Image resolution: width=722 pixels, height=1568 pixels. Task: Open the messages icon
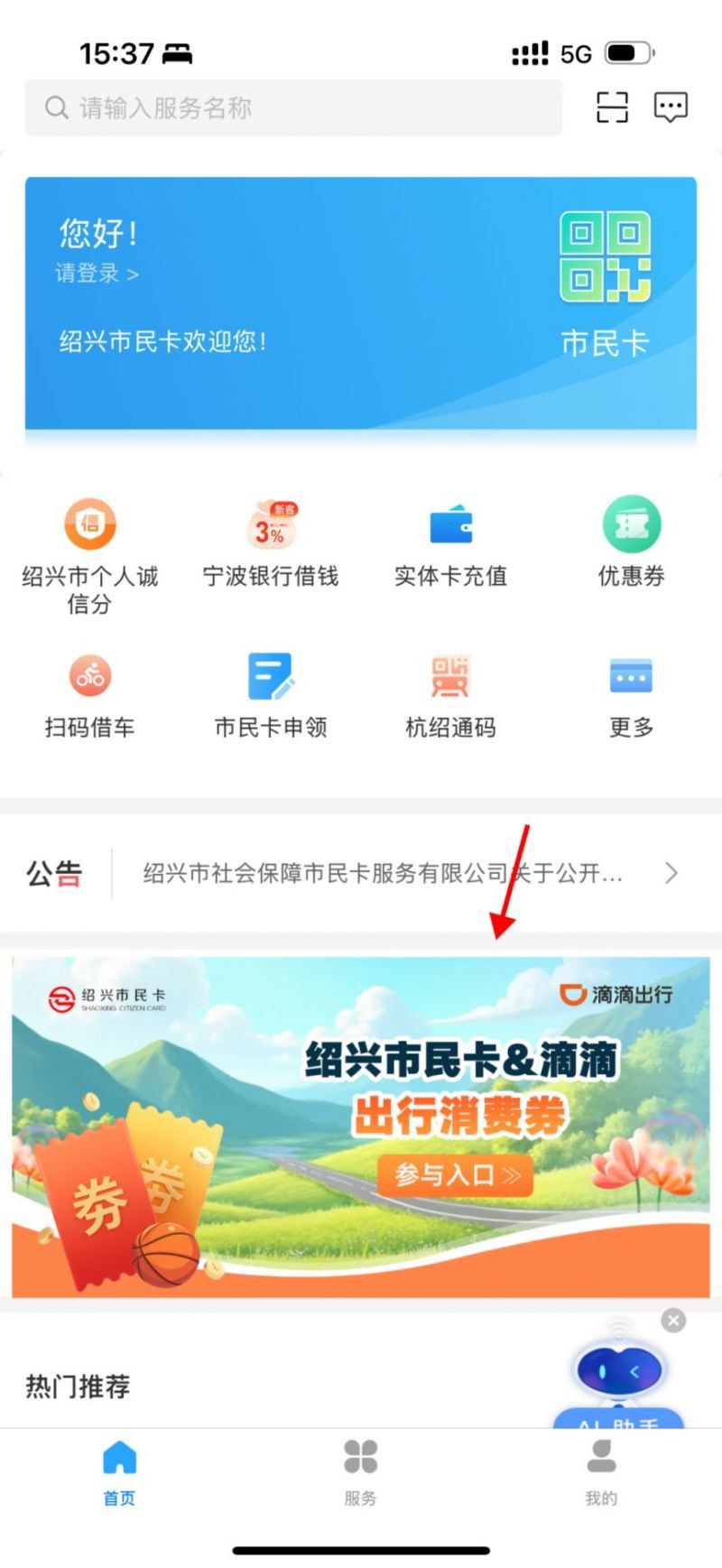pyautogui.click(x=671, y=107)
